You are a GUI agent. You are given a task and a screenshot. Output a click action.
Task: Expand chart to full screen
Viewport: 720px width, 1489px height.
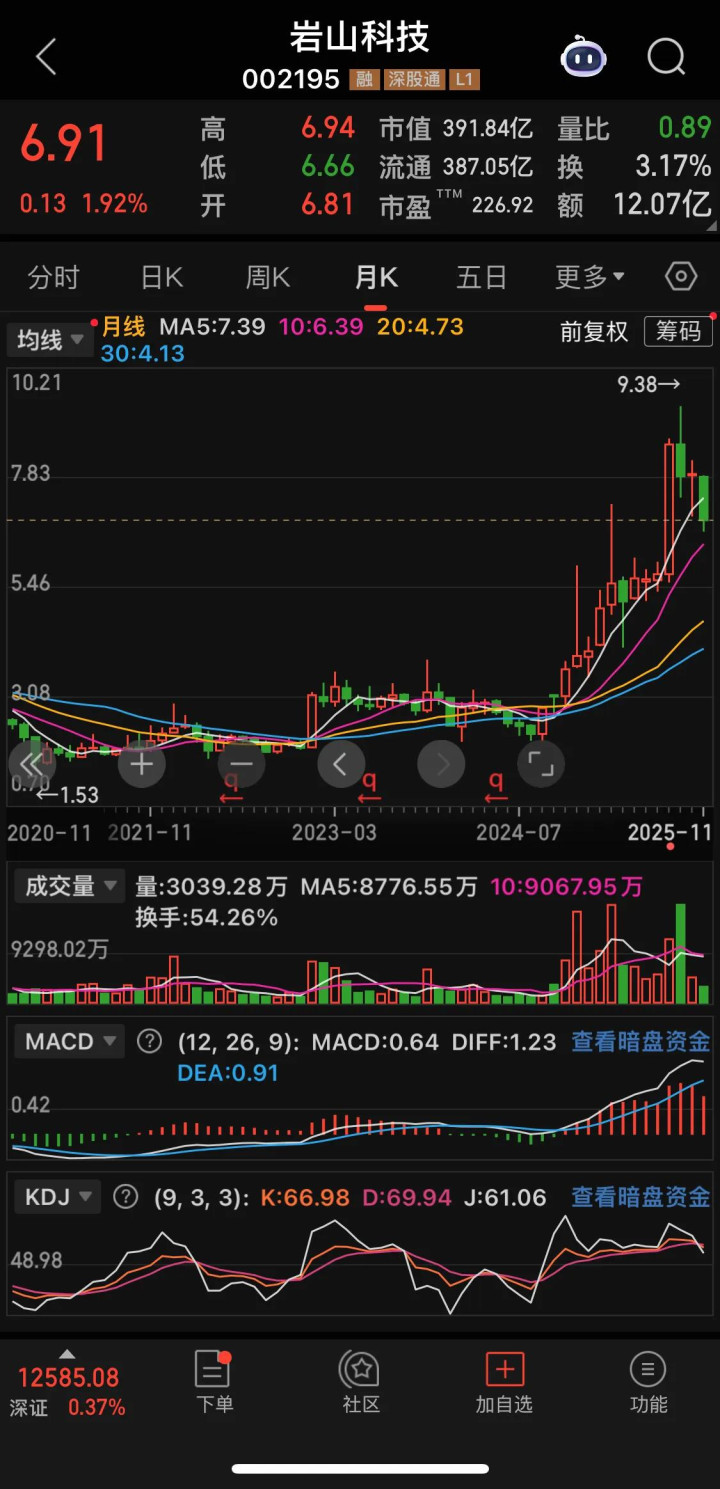point(541,765)
